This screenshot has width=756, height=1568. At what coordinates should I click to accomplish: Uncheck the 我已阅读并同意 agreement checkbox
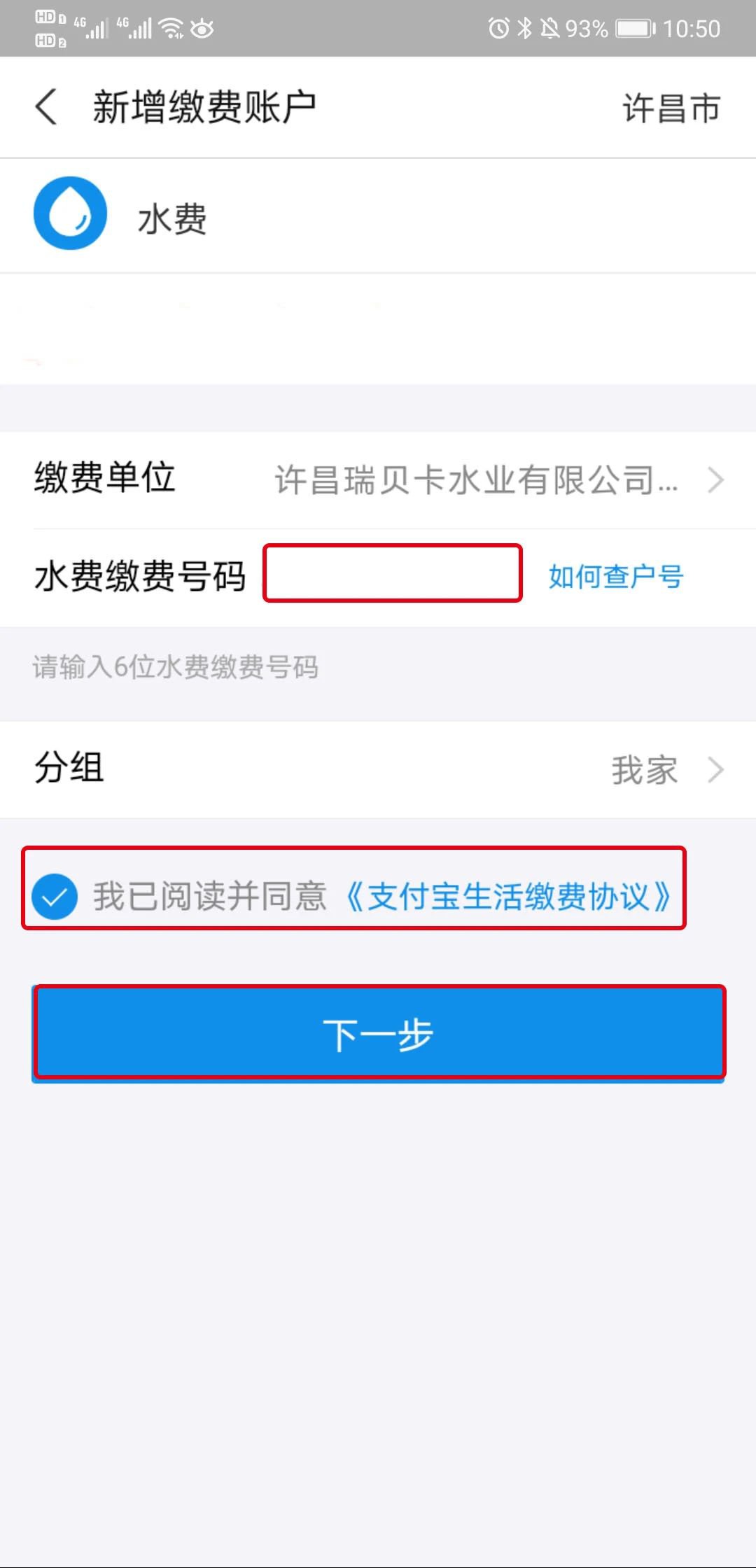coord(55,897)
